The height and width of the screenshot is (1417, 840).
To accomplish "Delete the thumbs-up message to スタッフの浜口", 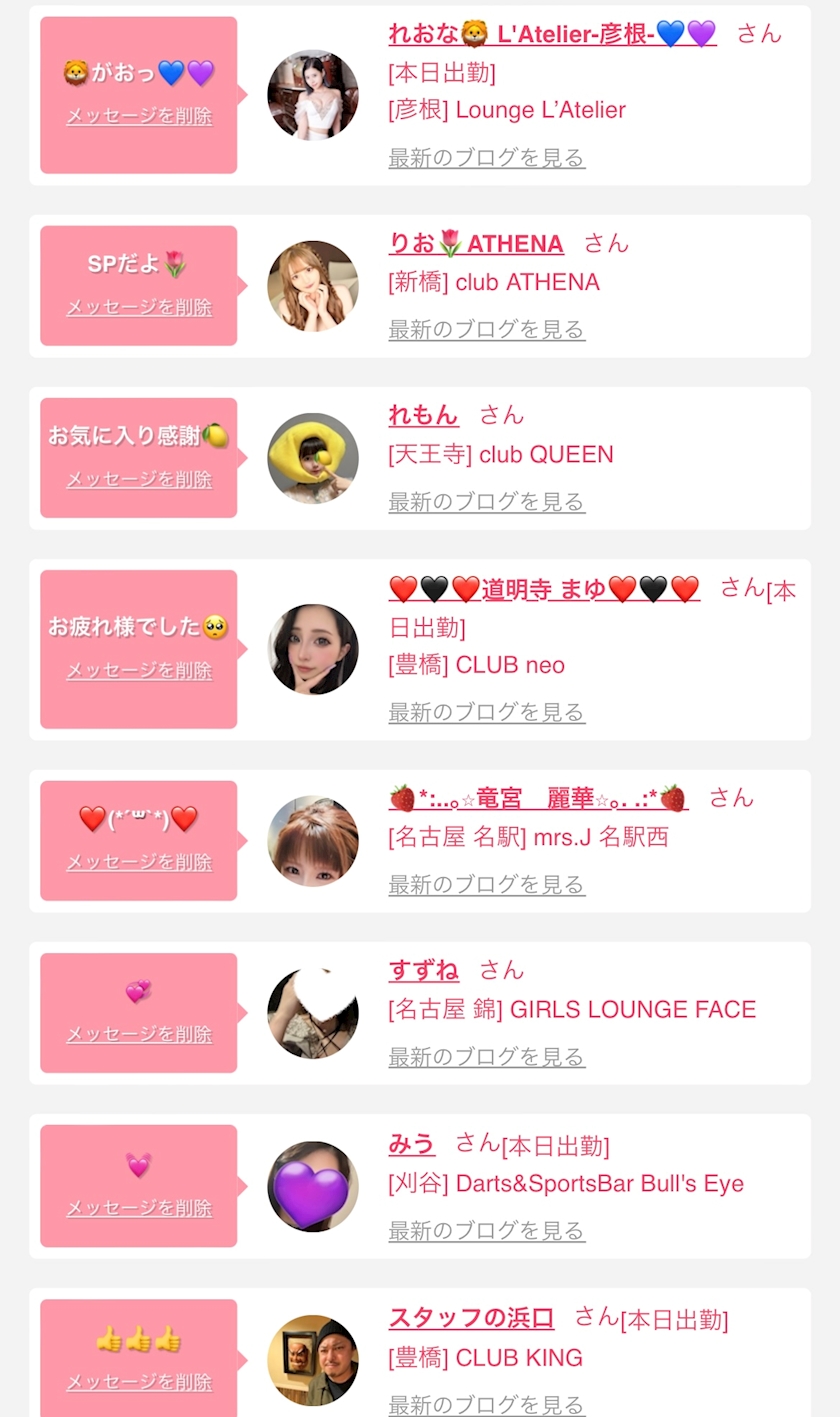I will pos(139,1383).
